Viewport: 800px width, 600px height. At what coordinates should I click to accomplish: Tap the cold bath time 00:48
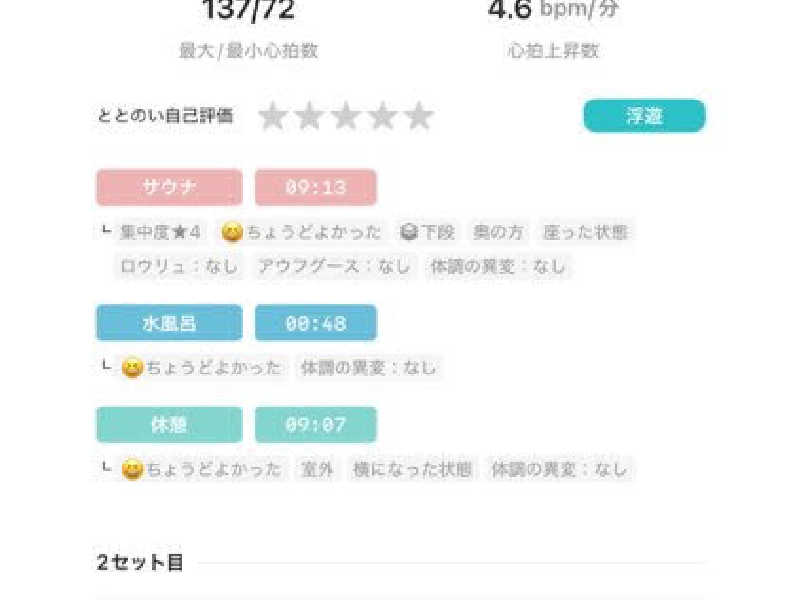[x=315, y=323]
